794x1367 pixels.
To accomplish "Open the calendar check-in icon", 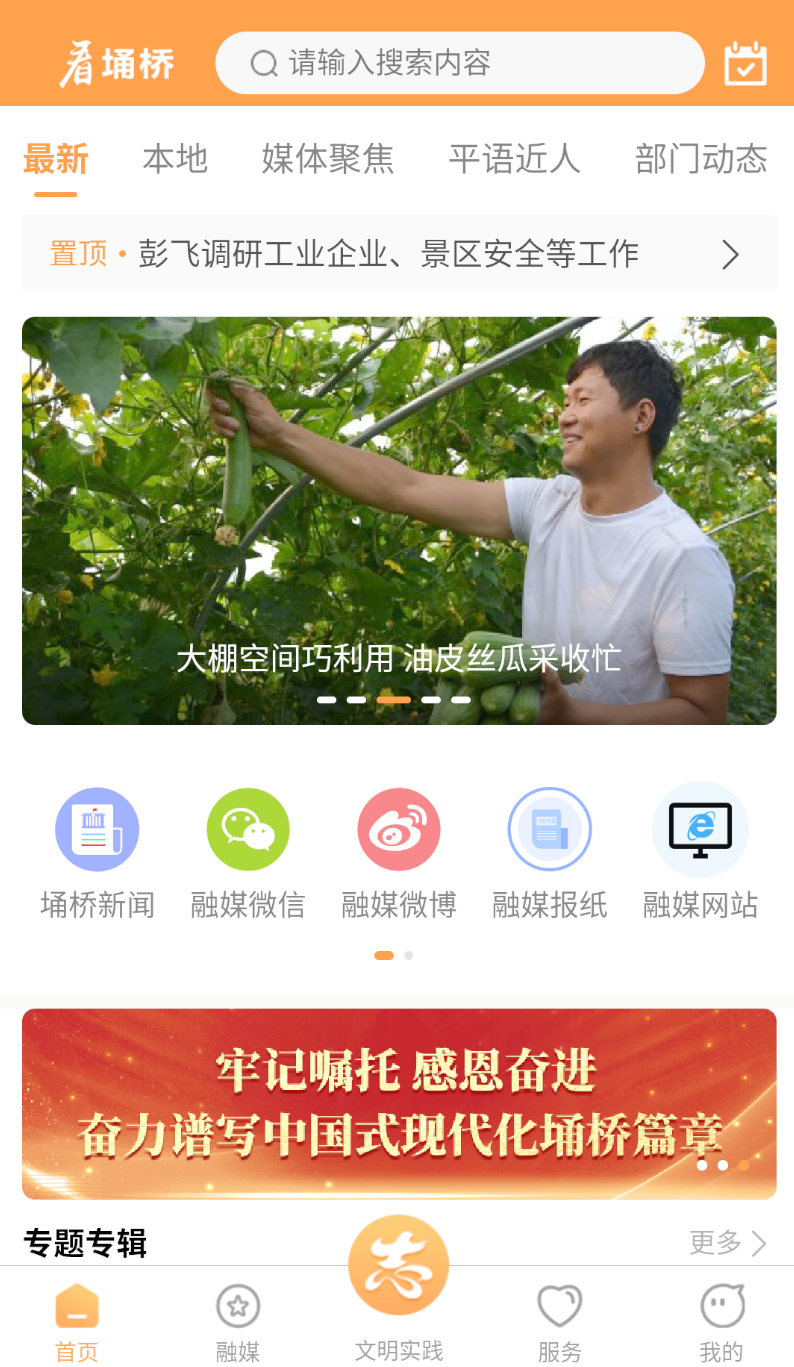I will 745,63.
